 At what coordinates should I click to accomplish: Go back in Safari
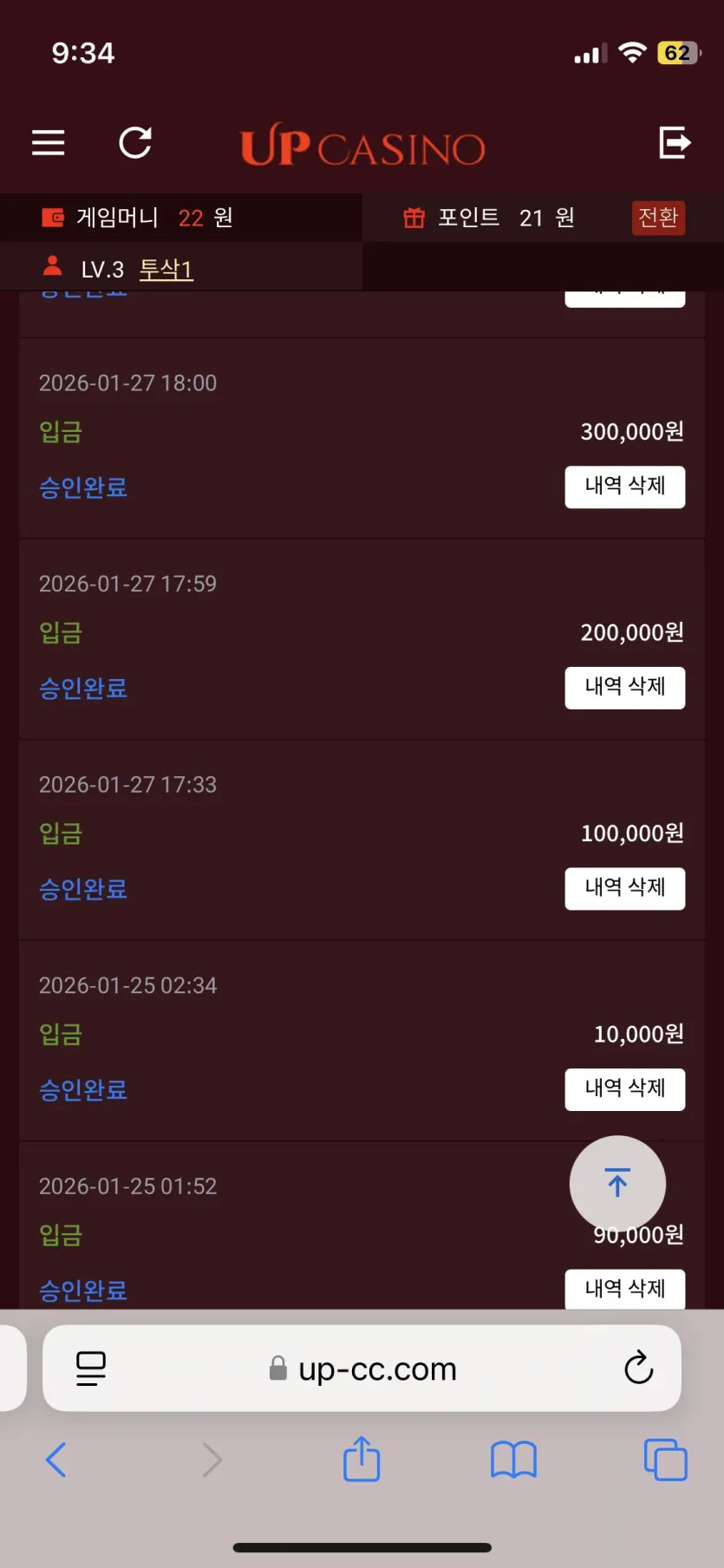click(x=56, y=1460)
